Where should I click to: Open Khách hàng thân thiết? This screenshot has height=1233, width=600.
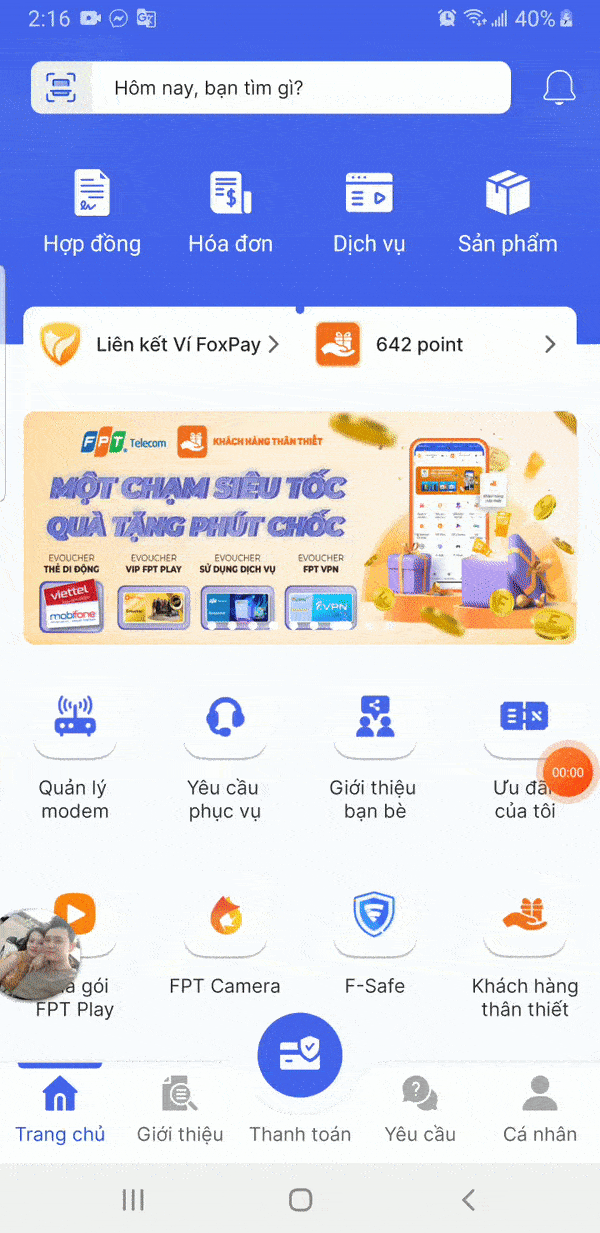click(x=525, y=952)
